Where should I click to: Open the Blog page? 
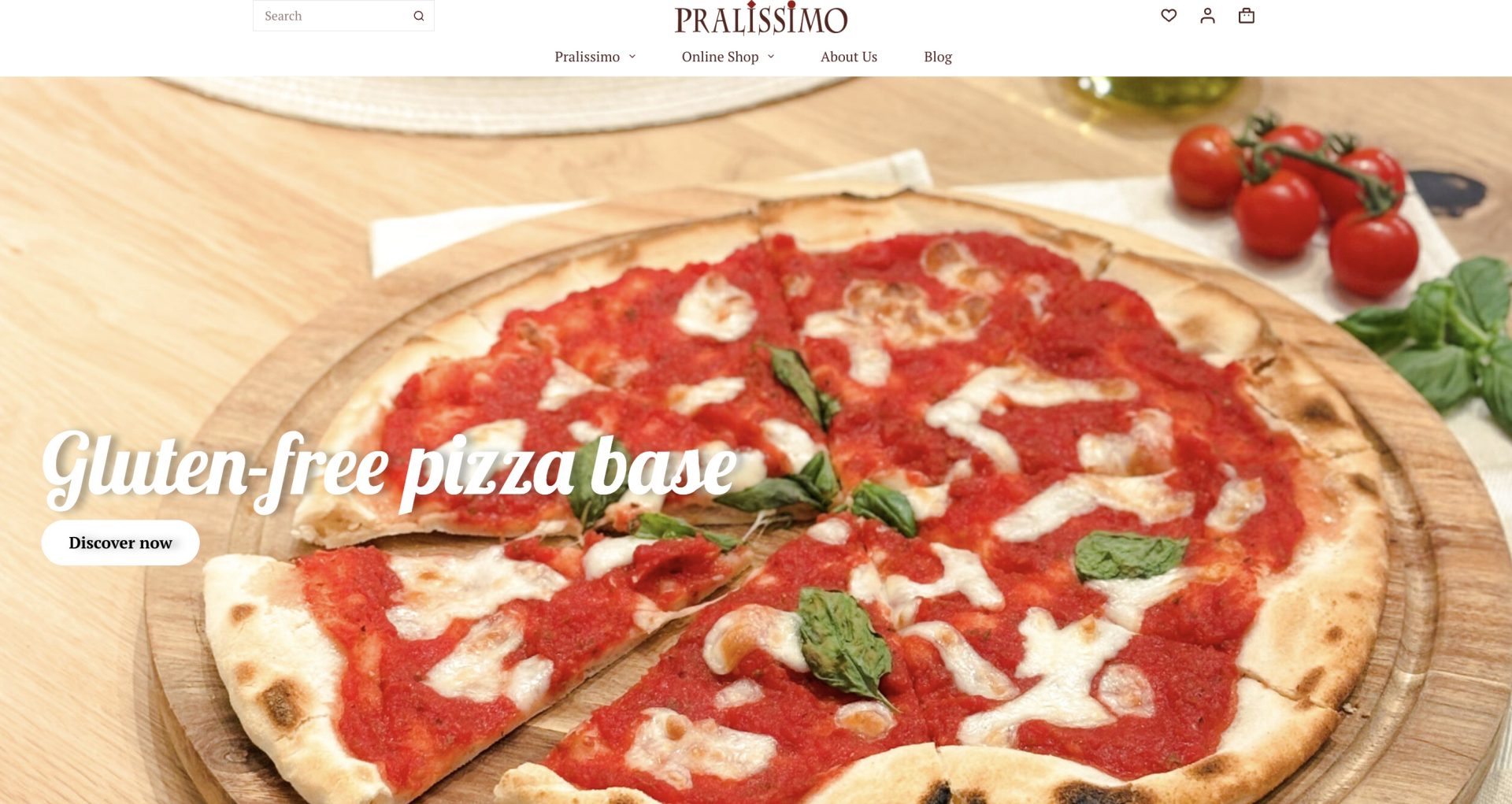(937, 57)
